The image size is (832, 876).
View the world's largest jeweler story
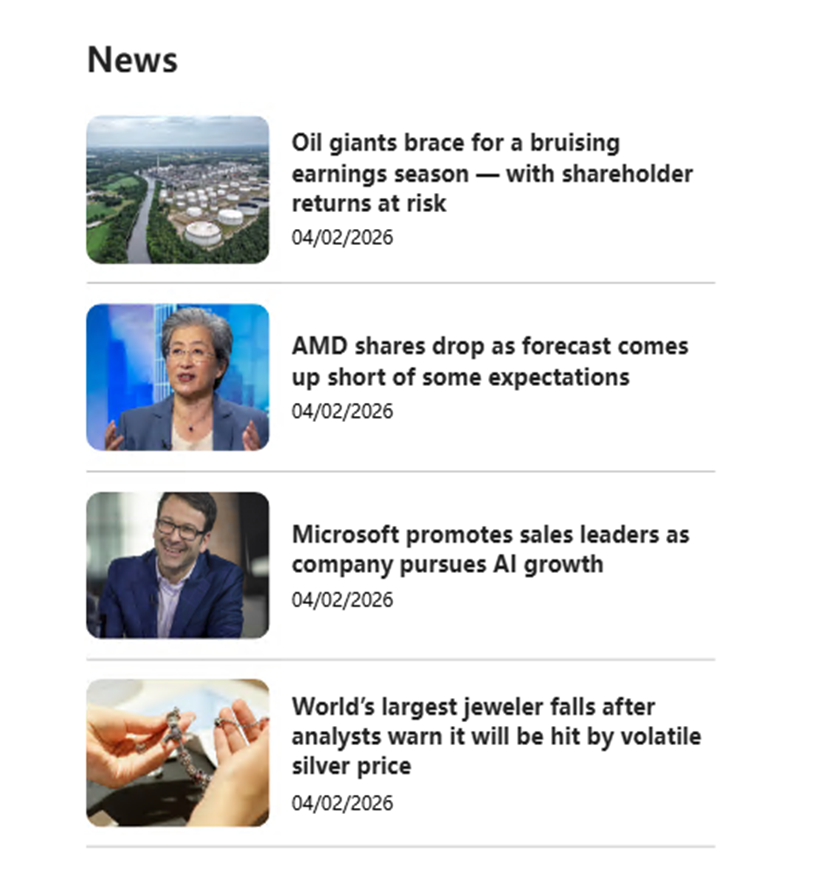(495, 736)
